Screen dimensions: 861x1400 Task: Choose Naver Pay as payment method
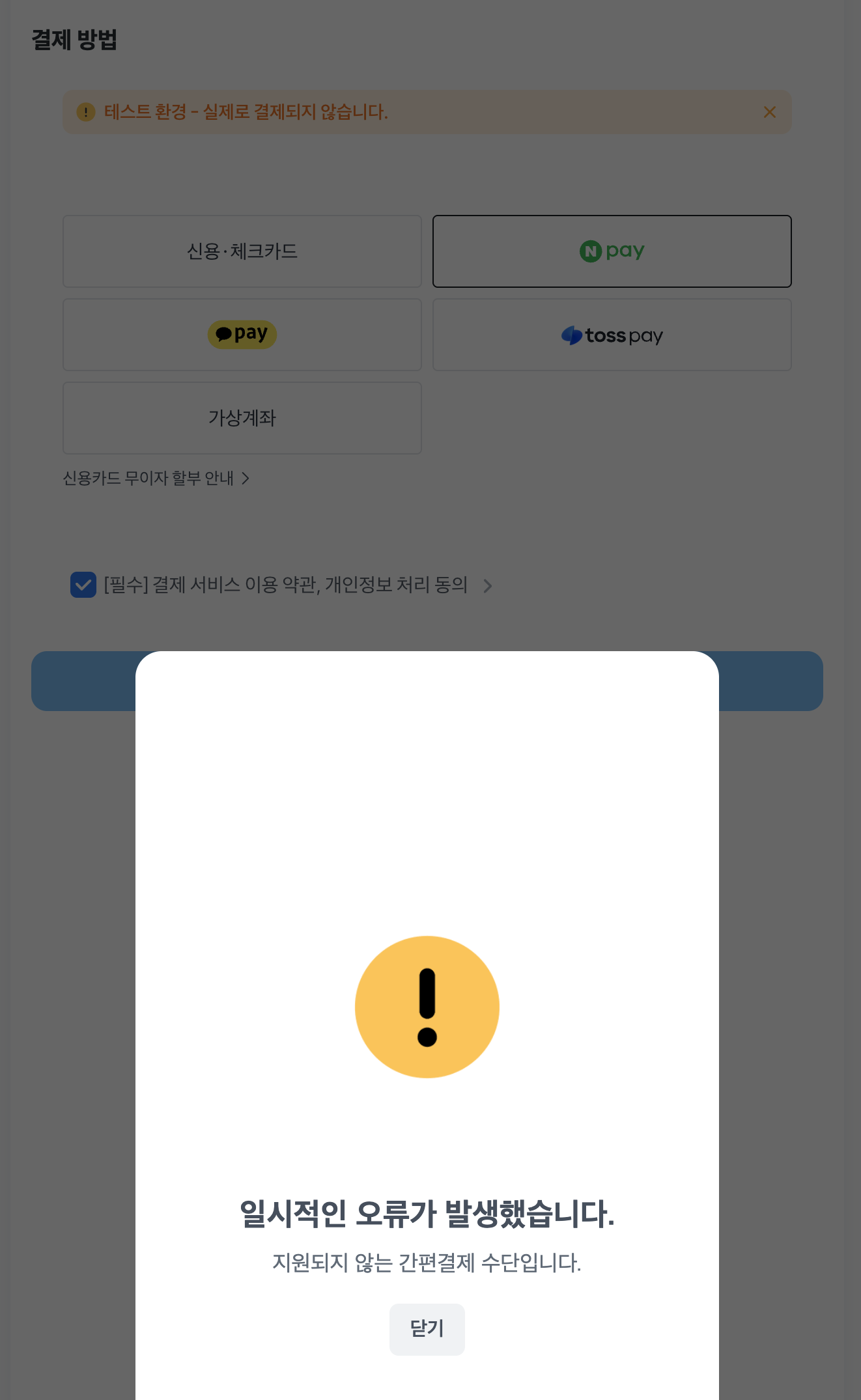[x=612, y=251]
